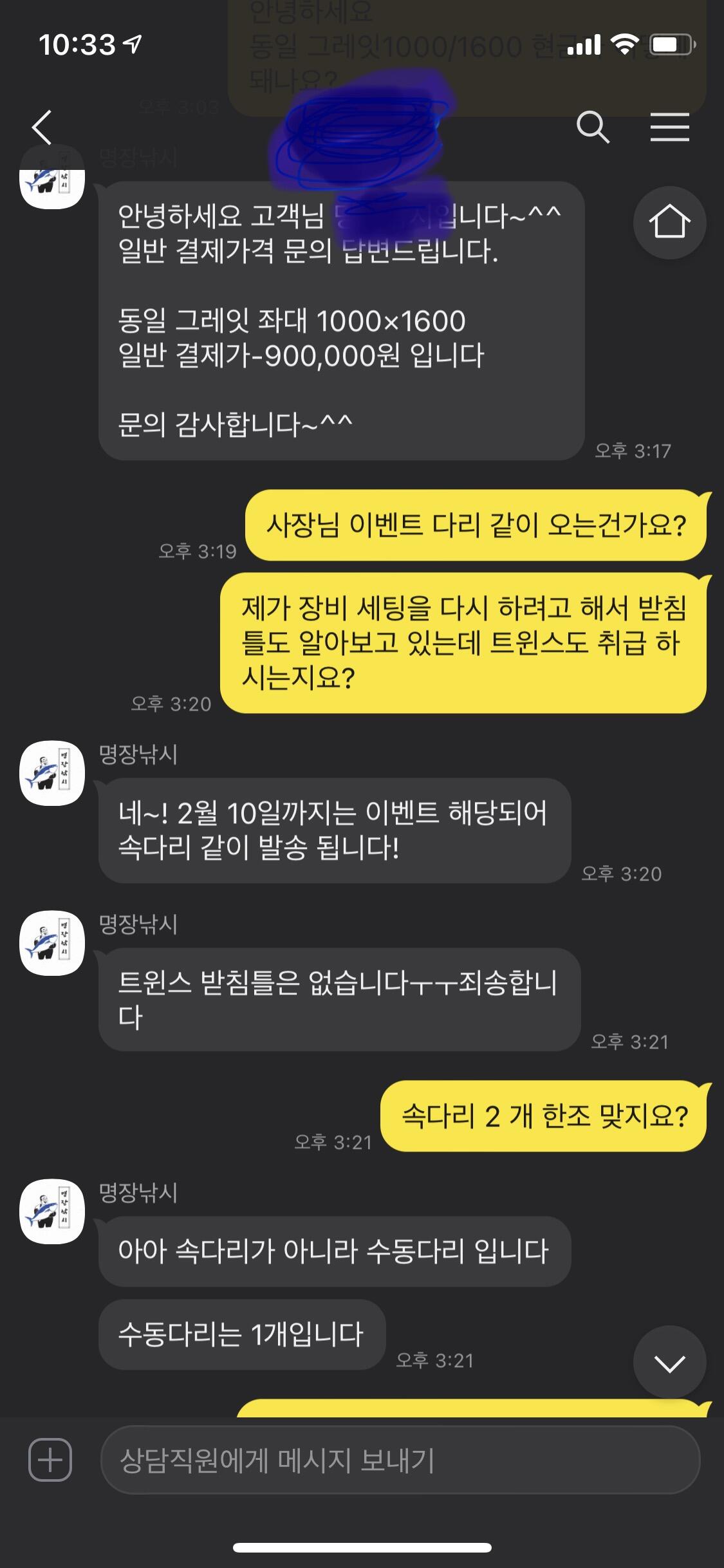Open the hamburger menu
The image size is (724, 1568).
669,127
